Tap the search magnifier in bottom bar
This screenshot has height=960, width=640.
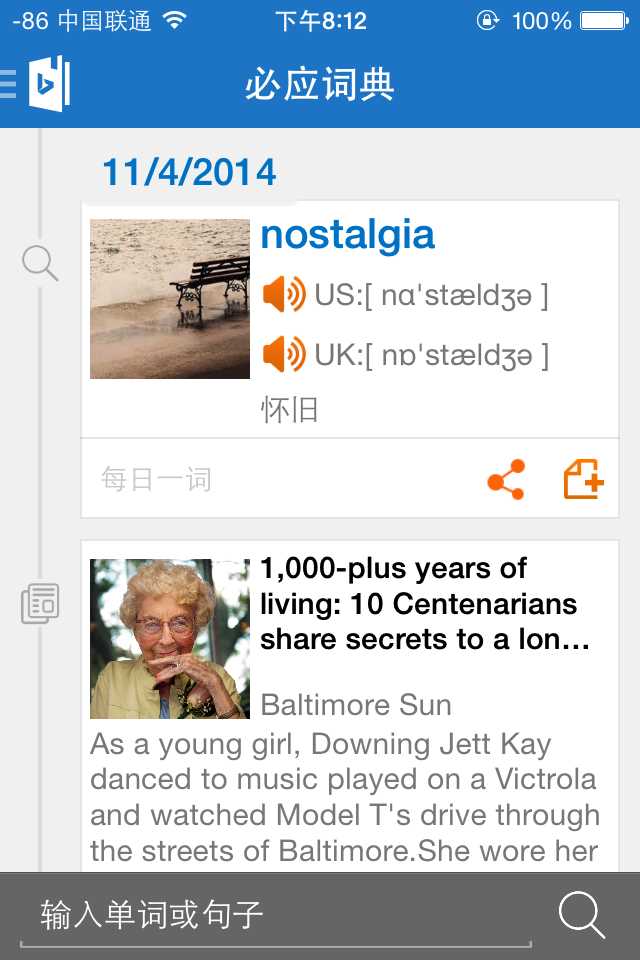pos(581,914)
